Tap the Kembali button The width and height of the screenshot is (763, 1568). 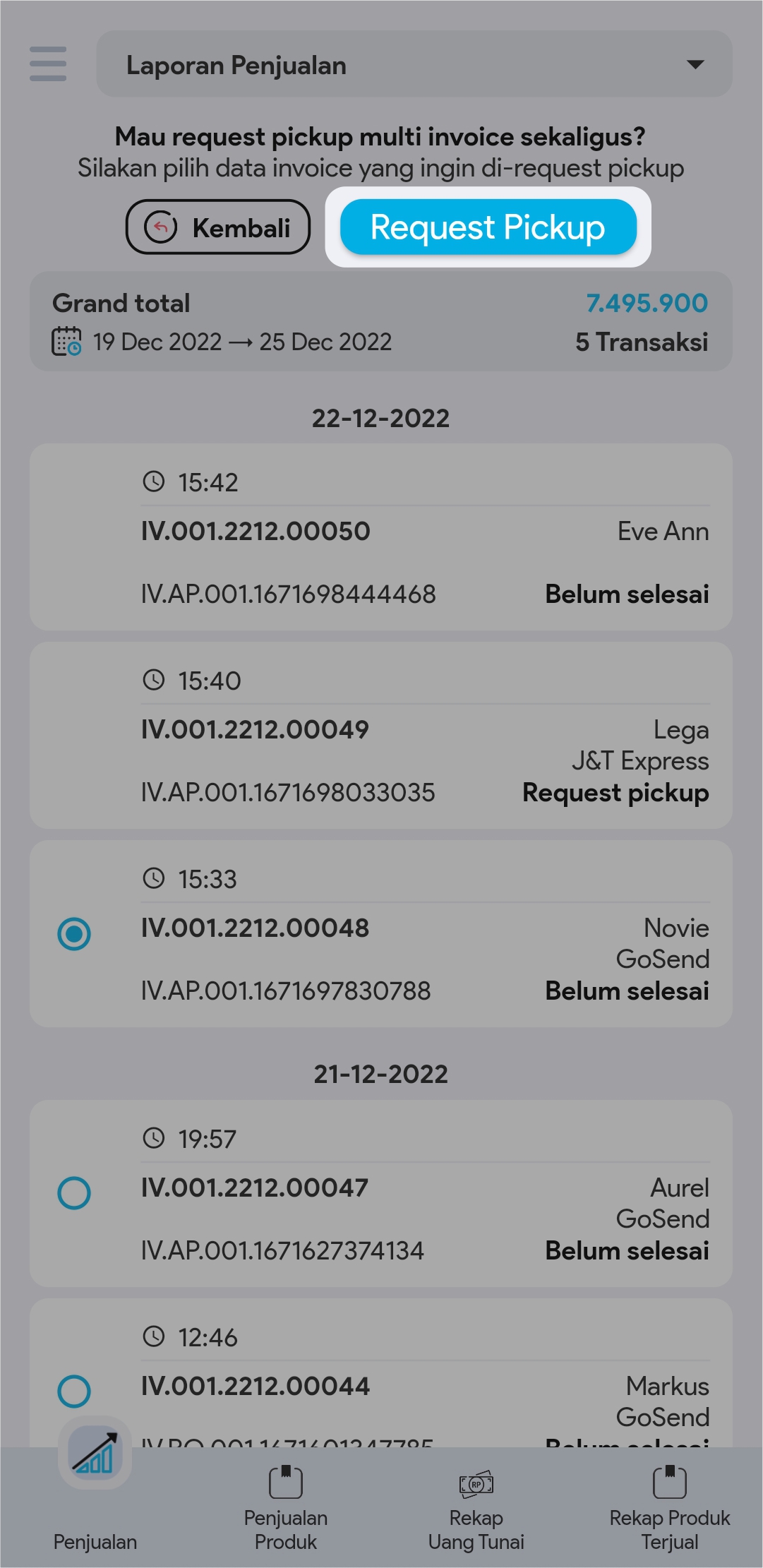pos(218,227)
